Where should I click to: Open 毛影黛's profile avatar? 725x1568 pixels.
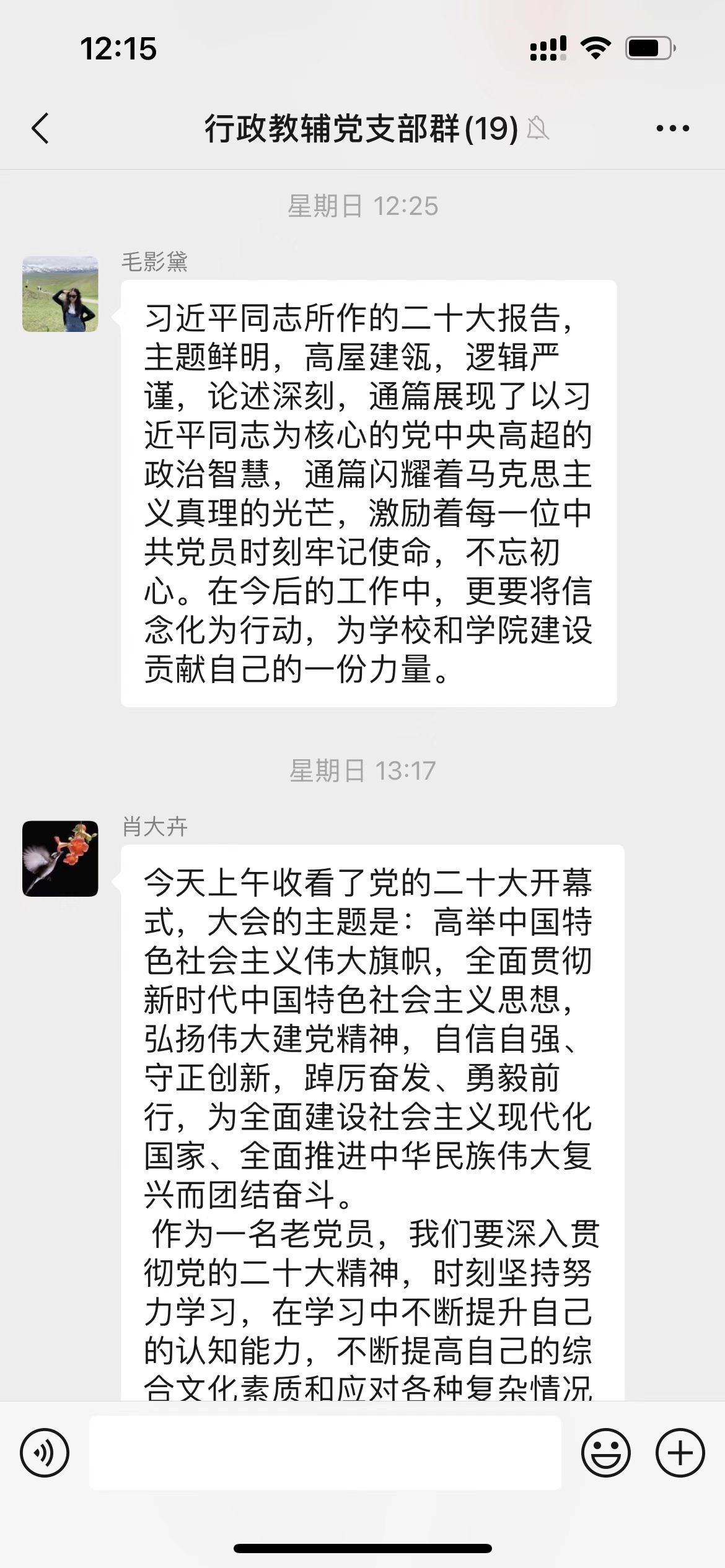click(60, 294)
